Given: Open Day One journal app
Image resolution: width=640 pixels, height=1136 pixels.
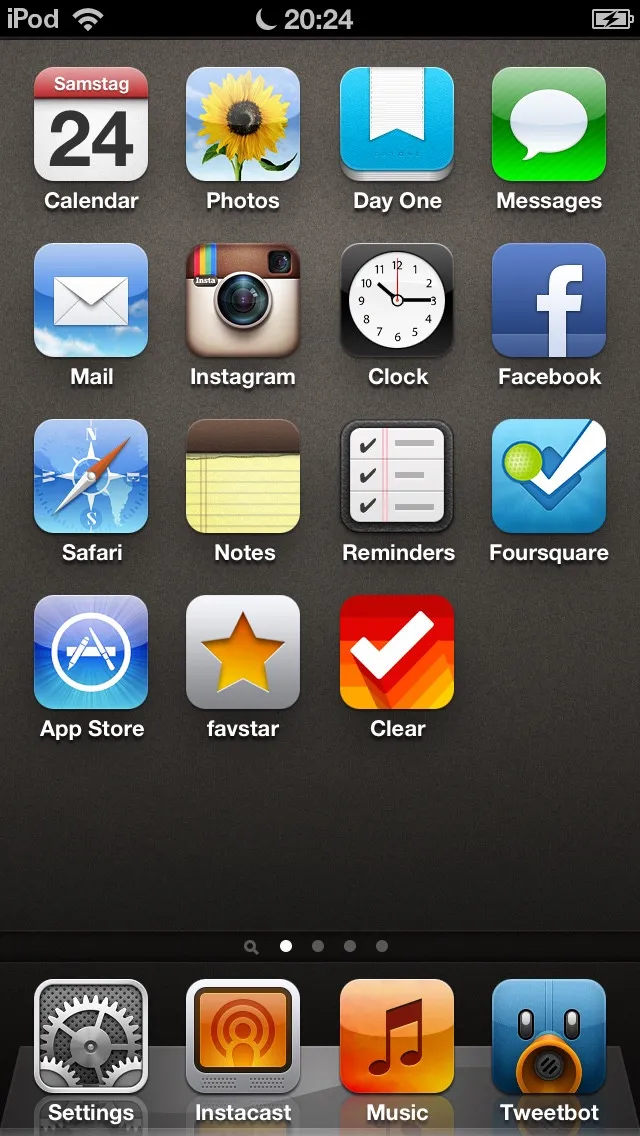Looking at the screenshot, I should [397, 124].
